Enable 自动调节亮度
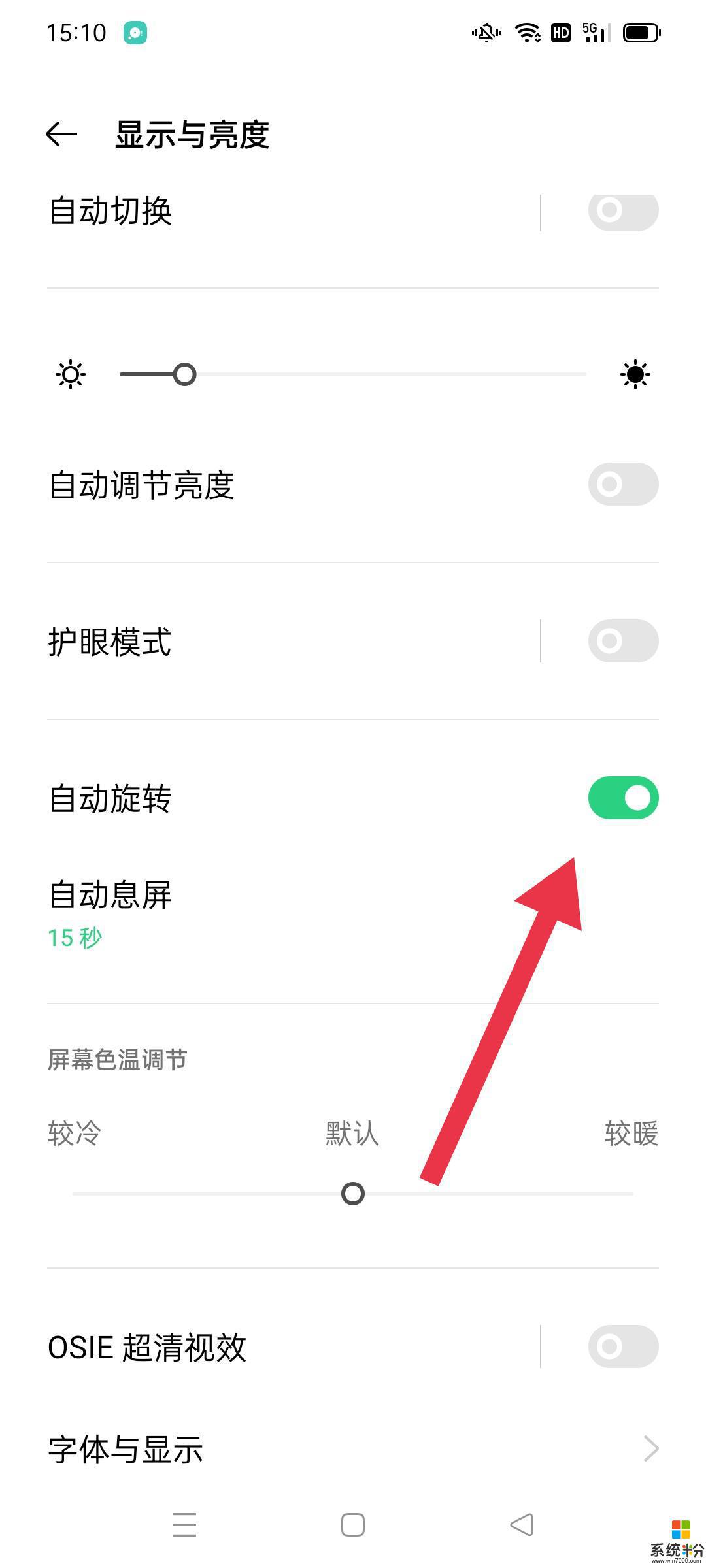The width and height of the screenshot is (706, 1568). 622,484
